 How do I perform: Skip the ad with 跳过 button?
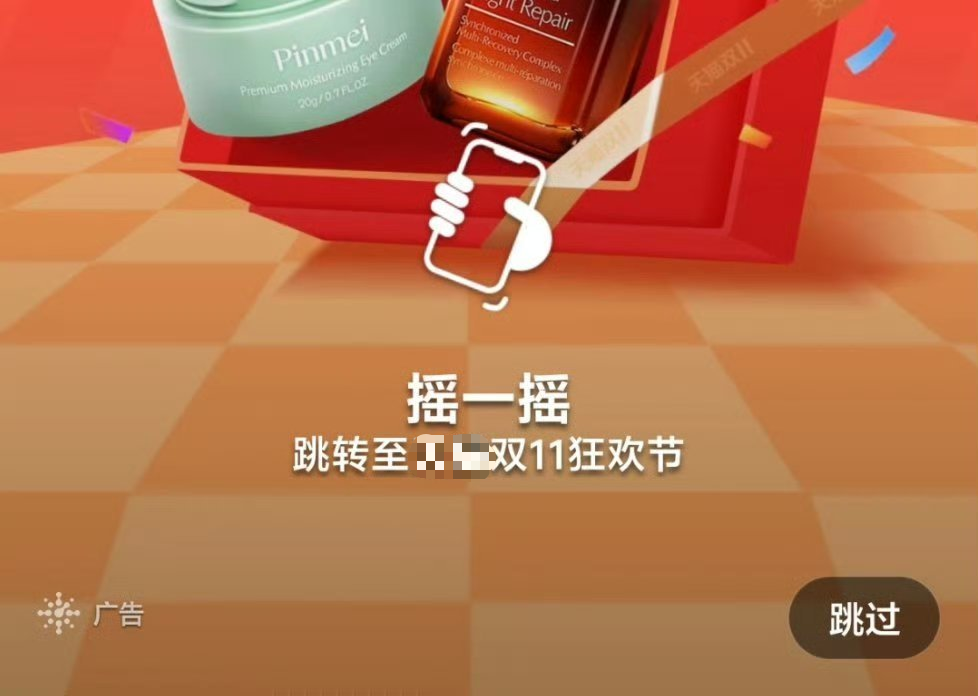pyautogui.click(x=864, y=618)
